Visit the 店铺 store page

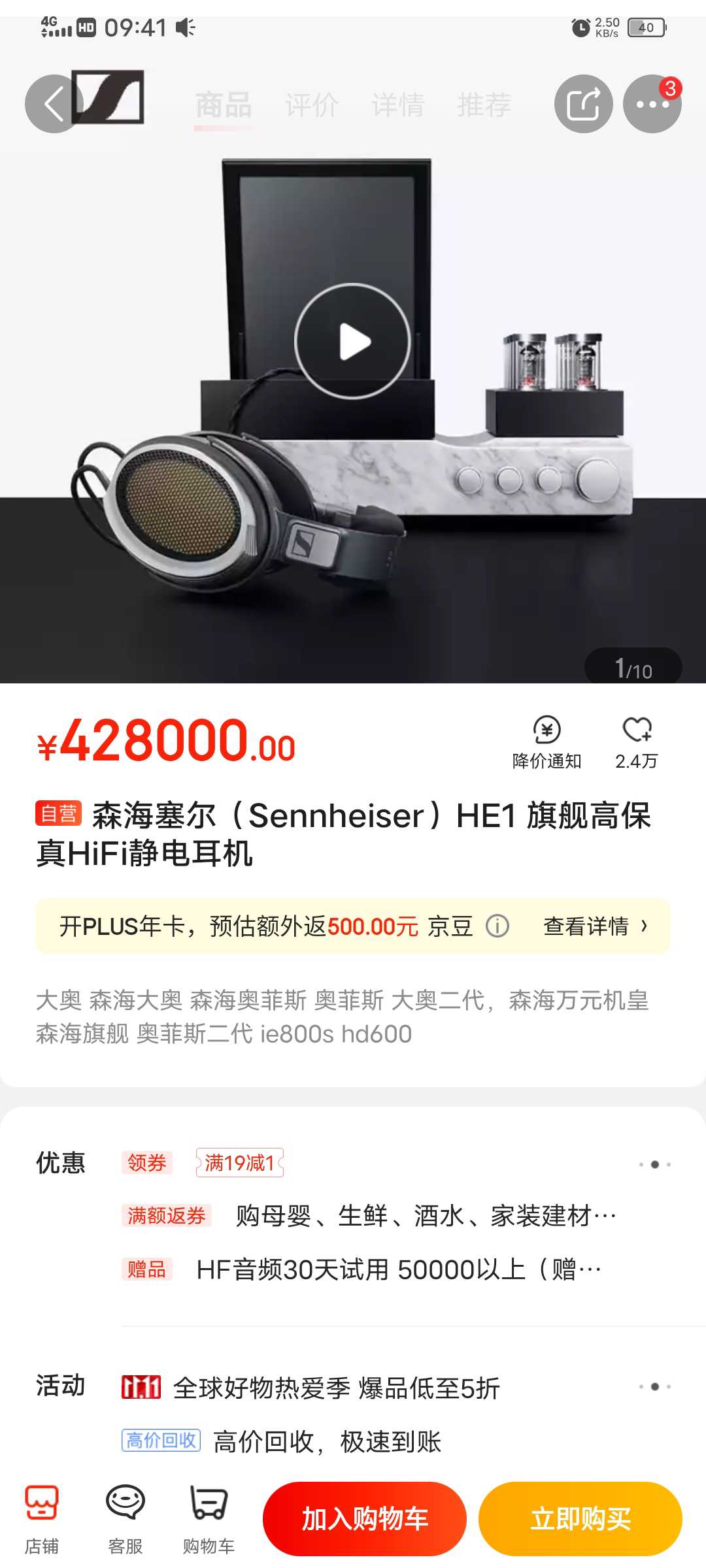coord(42,1519)
